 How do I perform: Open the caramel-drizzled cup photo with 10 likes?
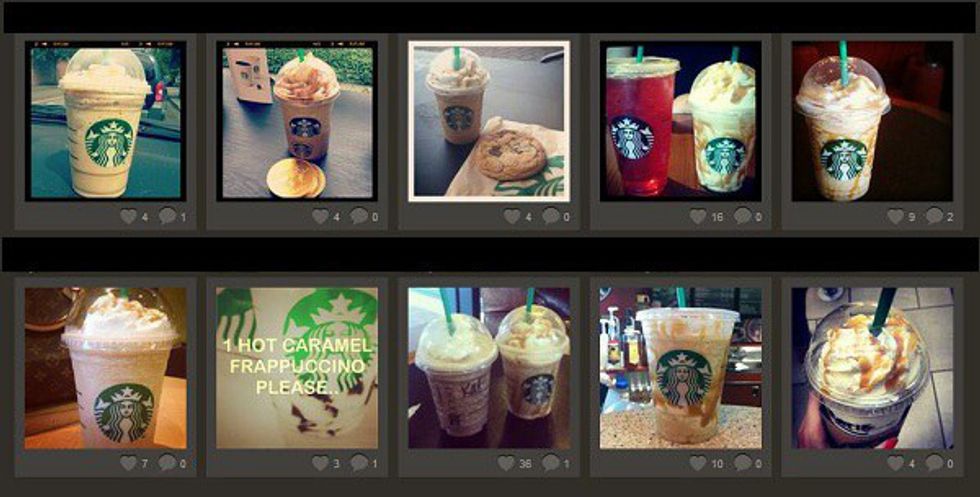tap(680, 368)
